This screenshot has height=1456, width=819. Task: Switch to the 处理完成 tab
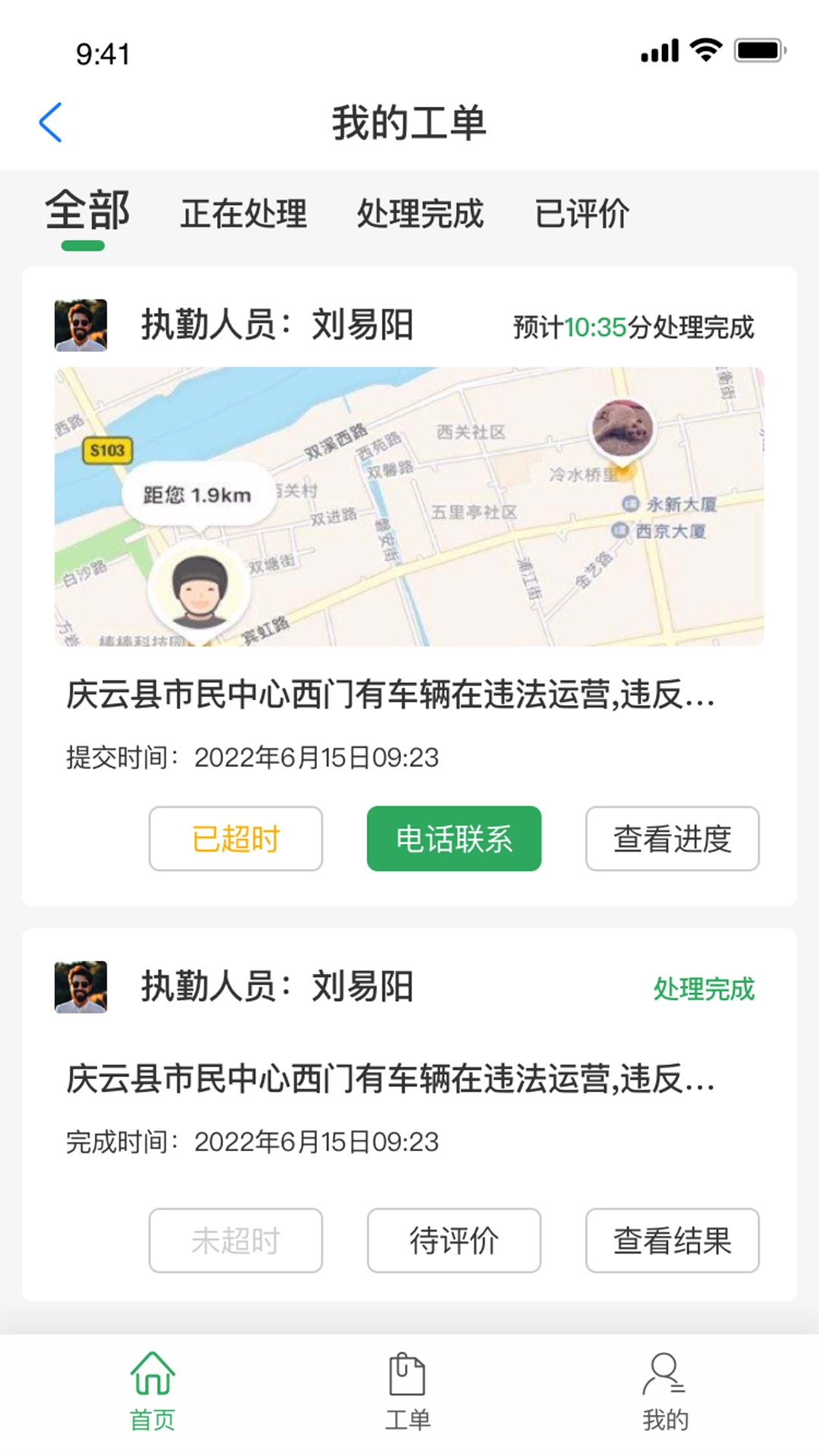[x=422, y=215]
